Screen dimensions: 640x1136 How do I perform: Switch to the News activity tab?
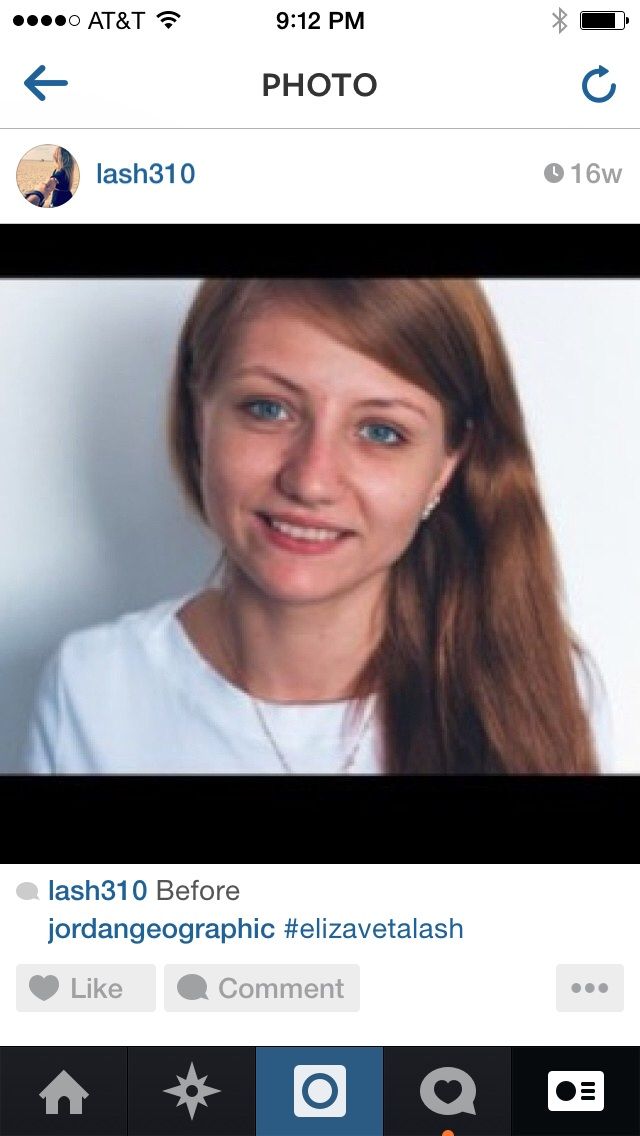447,1091
